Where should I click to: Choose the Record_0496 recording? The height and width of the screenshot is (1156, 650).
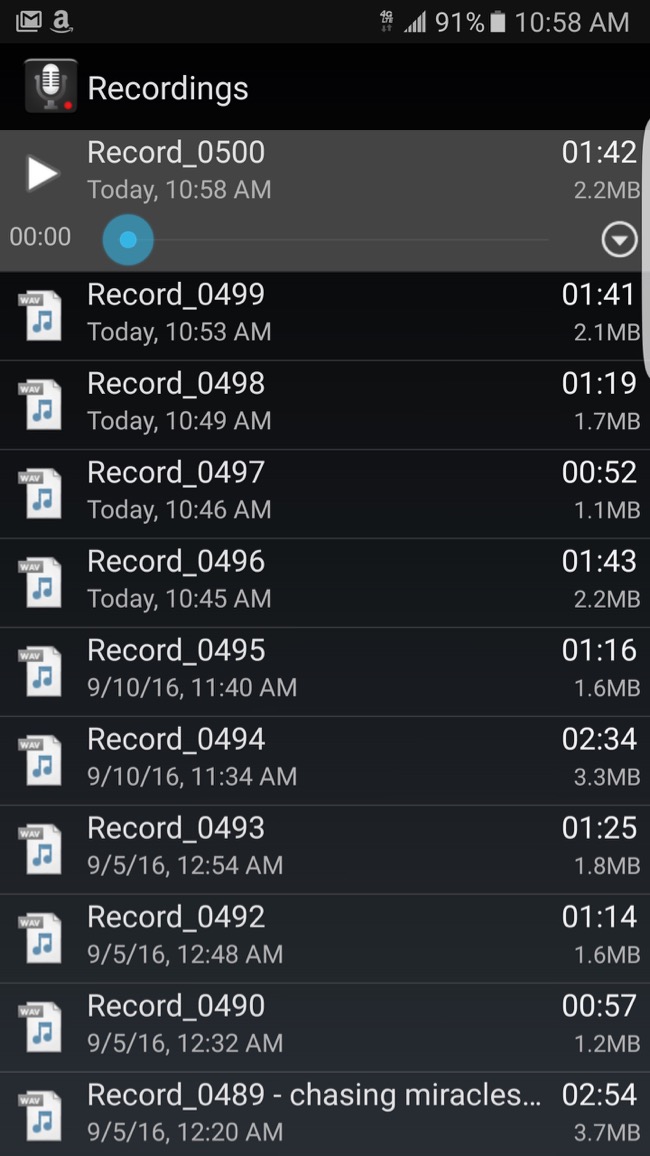[x=325, y=582]
